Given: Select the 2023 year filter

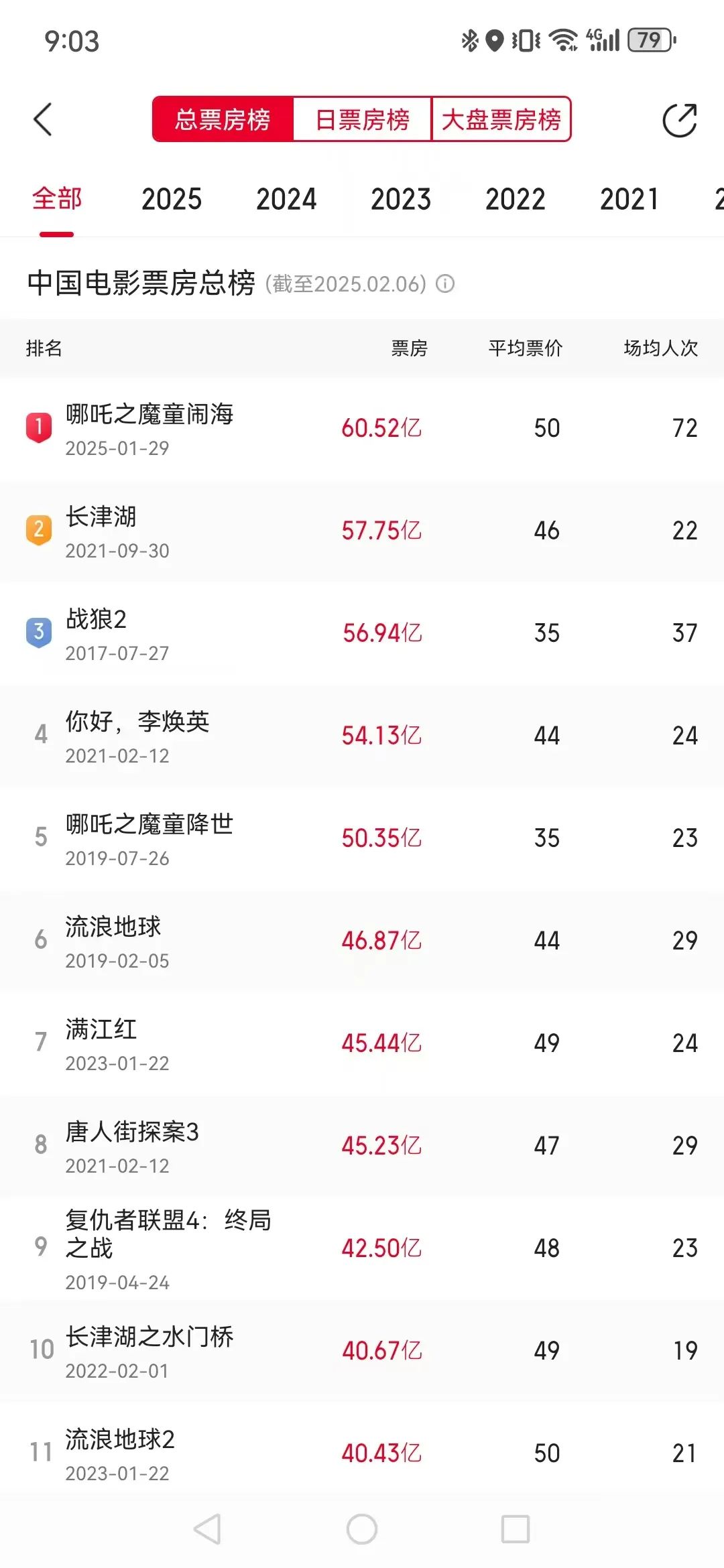Looking at the screenshot, I should coord(401,199).
